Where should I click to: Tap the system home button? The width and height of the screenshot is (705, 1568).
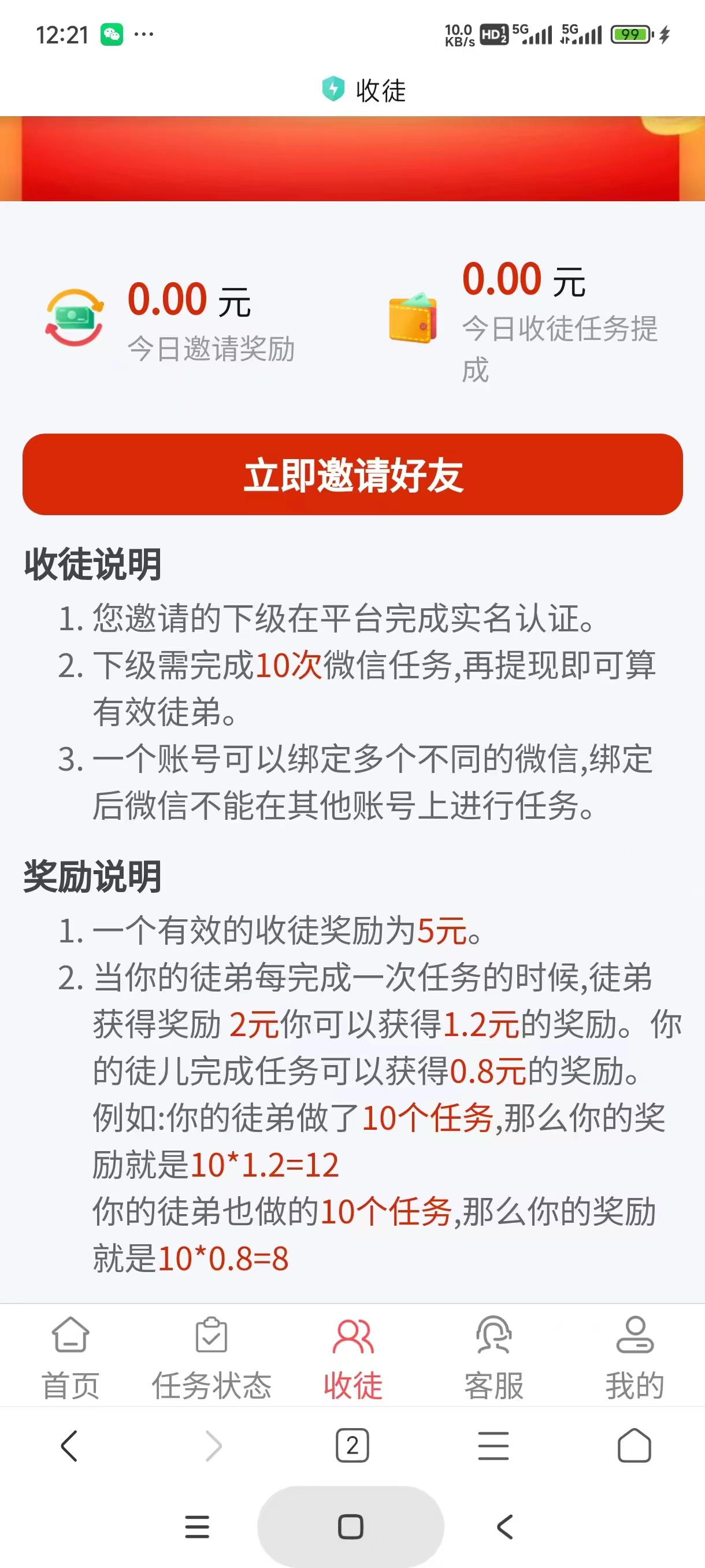(x=351, y=1526)
